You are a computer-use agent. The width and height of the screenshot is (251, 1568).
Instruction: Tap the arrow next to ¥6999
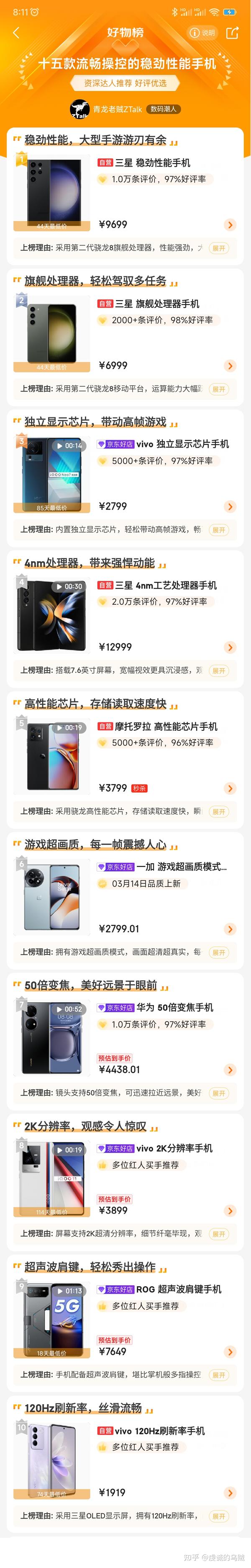point(230,366)
